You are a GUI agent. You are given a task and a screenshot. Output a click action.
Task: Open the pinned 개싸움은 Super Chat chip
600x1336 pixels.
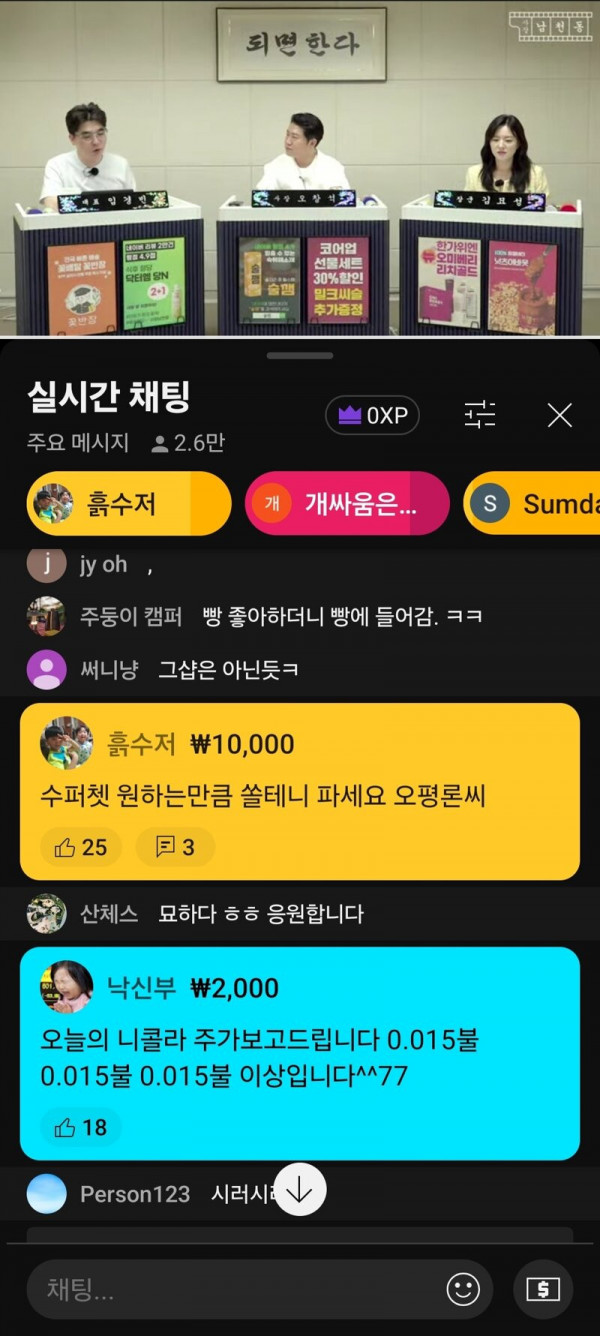[x=347, y=503]
